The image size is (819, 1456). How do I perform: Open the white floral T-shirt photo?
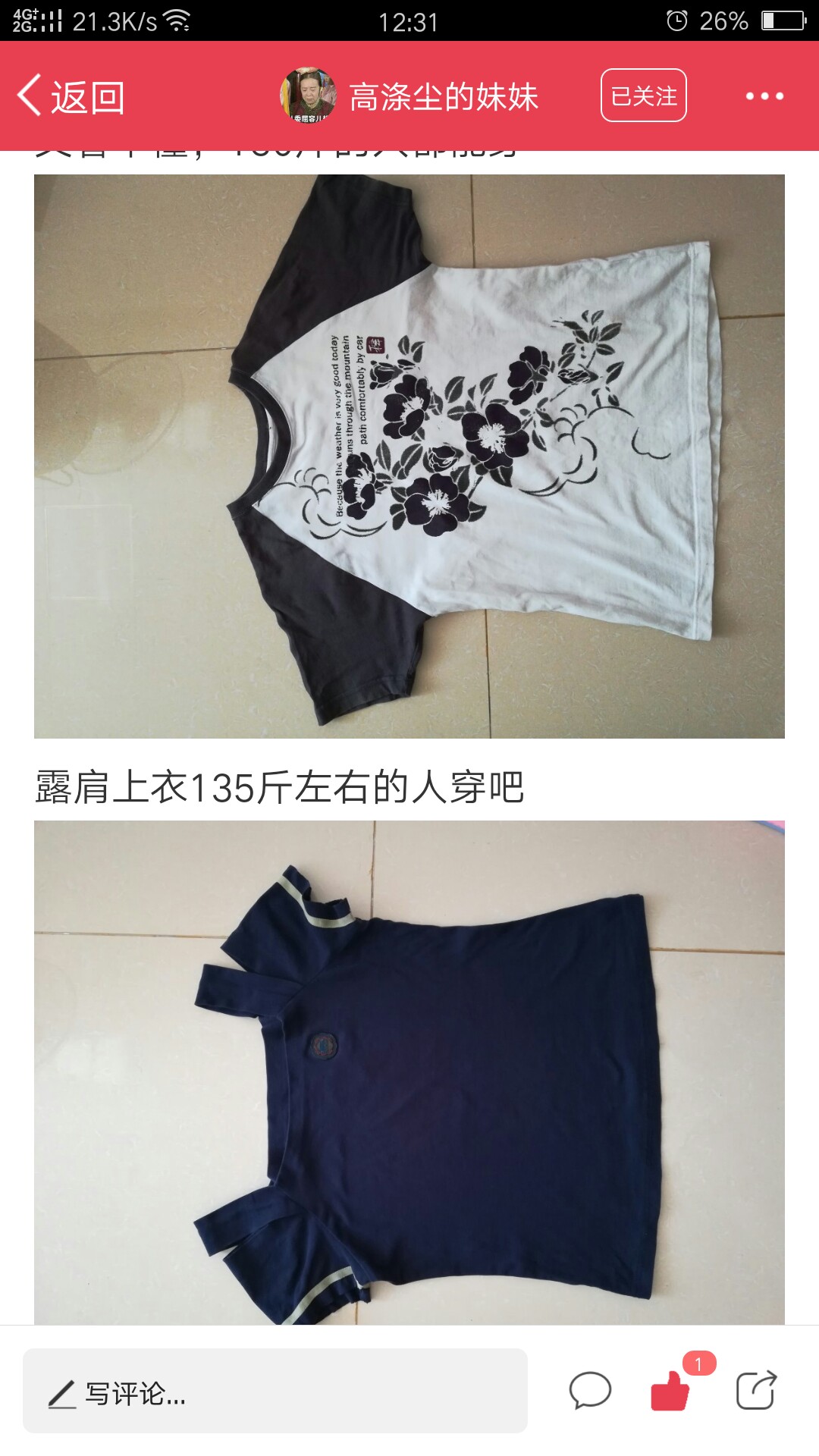(x=409, y=457)
